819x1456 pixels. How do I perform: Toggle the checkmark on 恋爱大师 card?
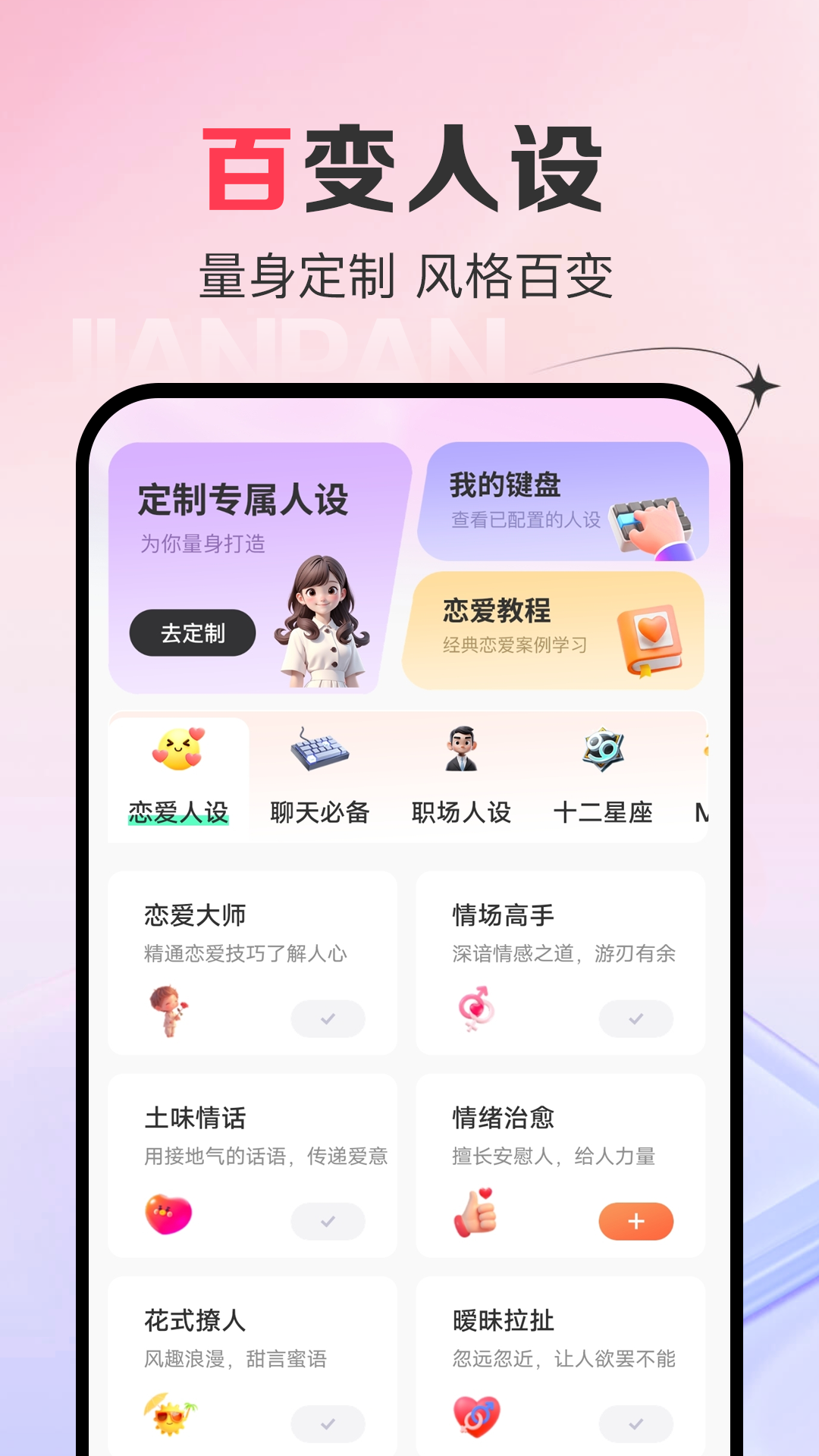328,1018
